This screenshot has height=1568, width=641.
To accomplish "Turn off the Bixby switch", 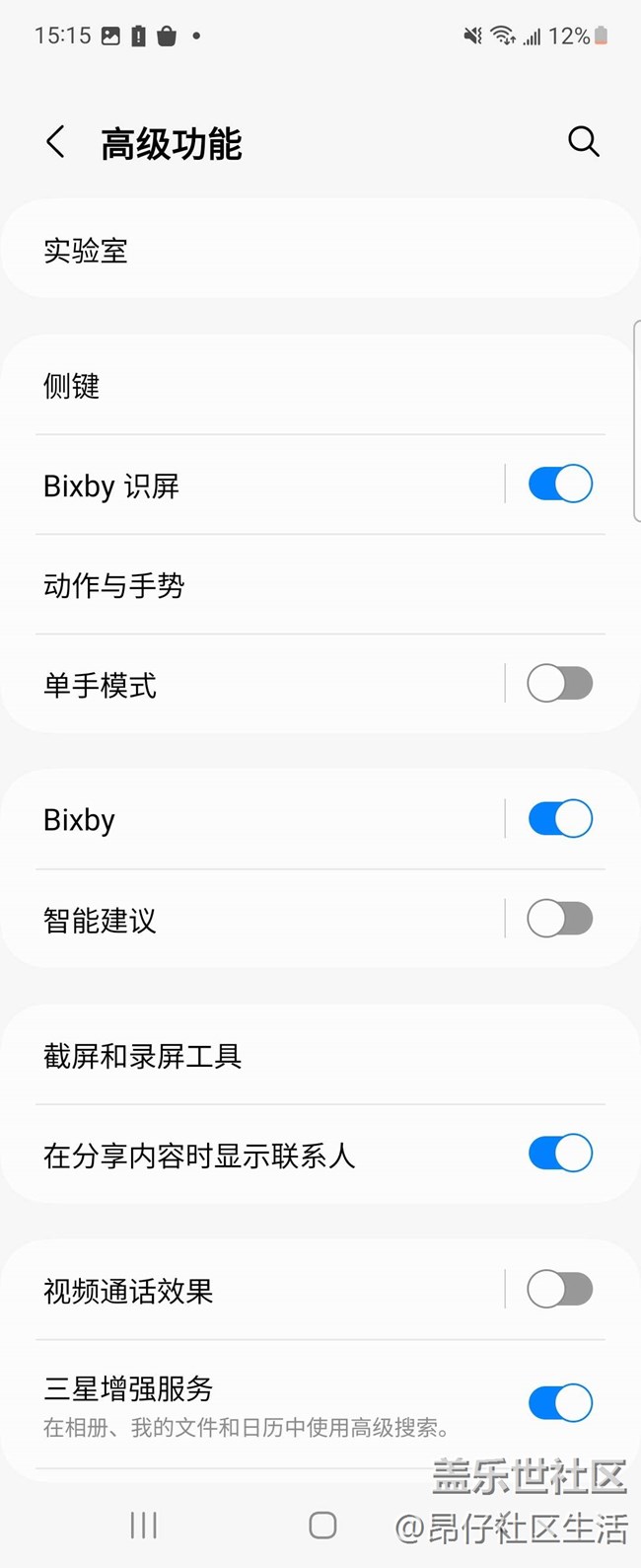I will click(x=560, y=819).
